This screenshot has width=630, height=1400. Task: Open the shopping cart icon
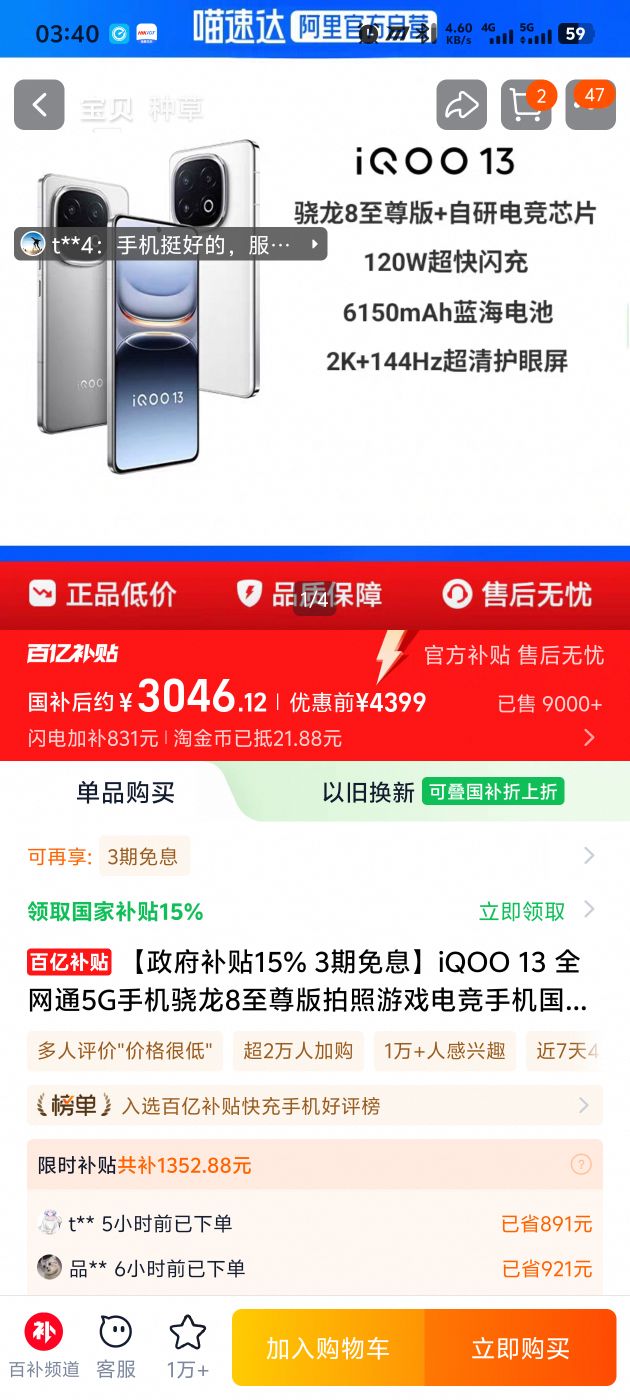pyautogui.click(x=525, y=105)
